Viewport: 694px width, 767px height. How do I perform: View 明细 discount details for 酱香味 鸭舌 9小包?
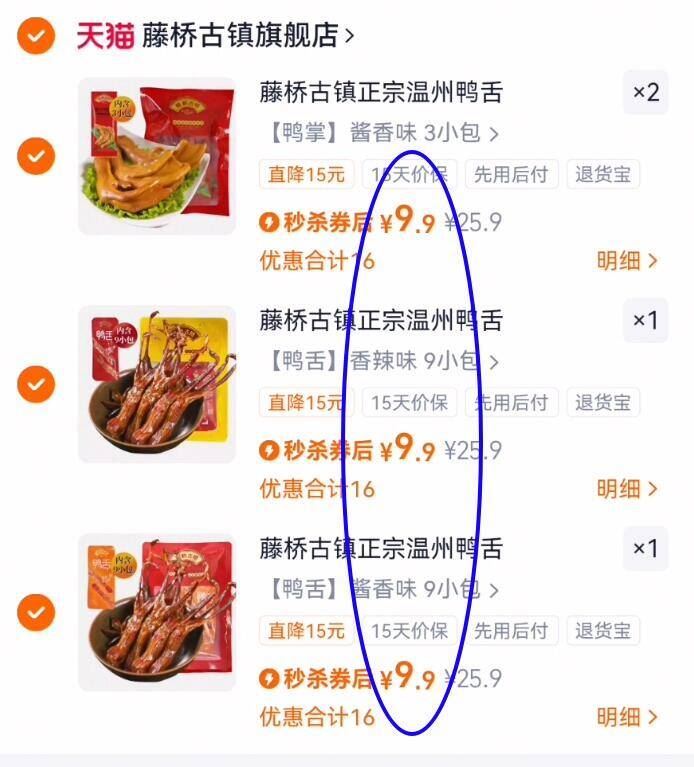tap(627, 717)
